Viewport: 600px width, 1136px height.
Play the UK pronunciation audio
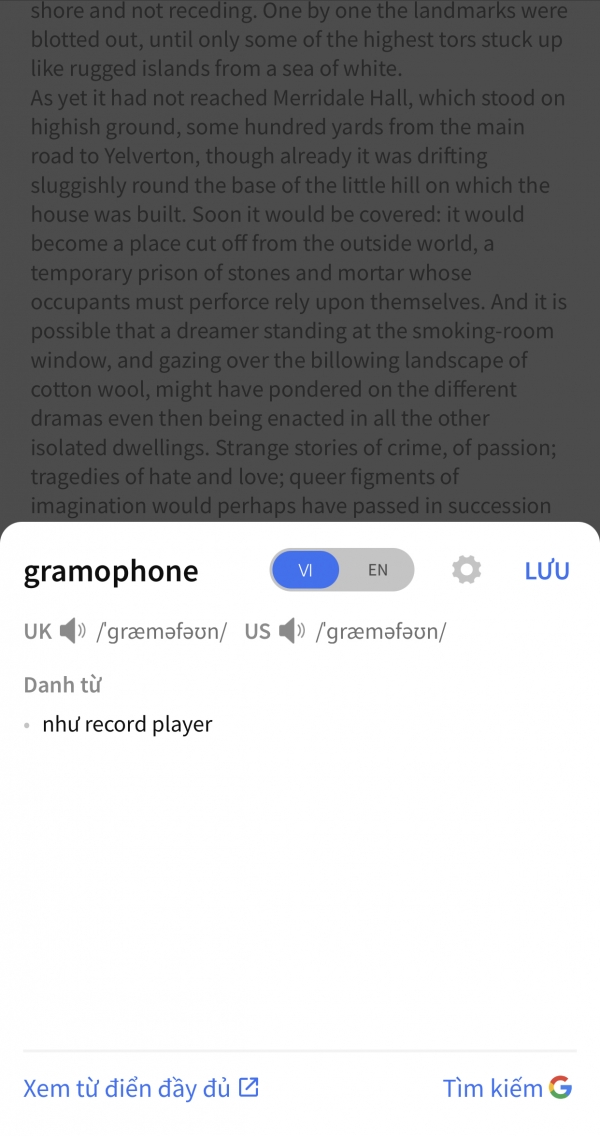point(72,631)
